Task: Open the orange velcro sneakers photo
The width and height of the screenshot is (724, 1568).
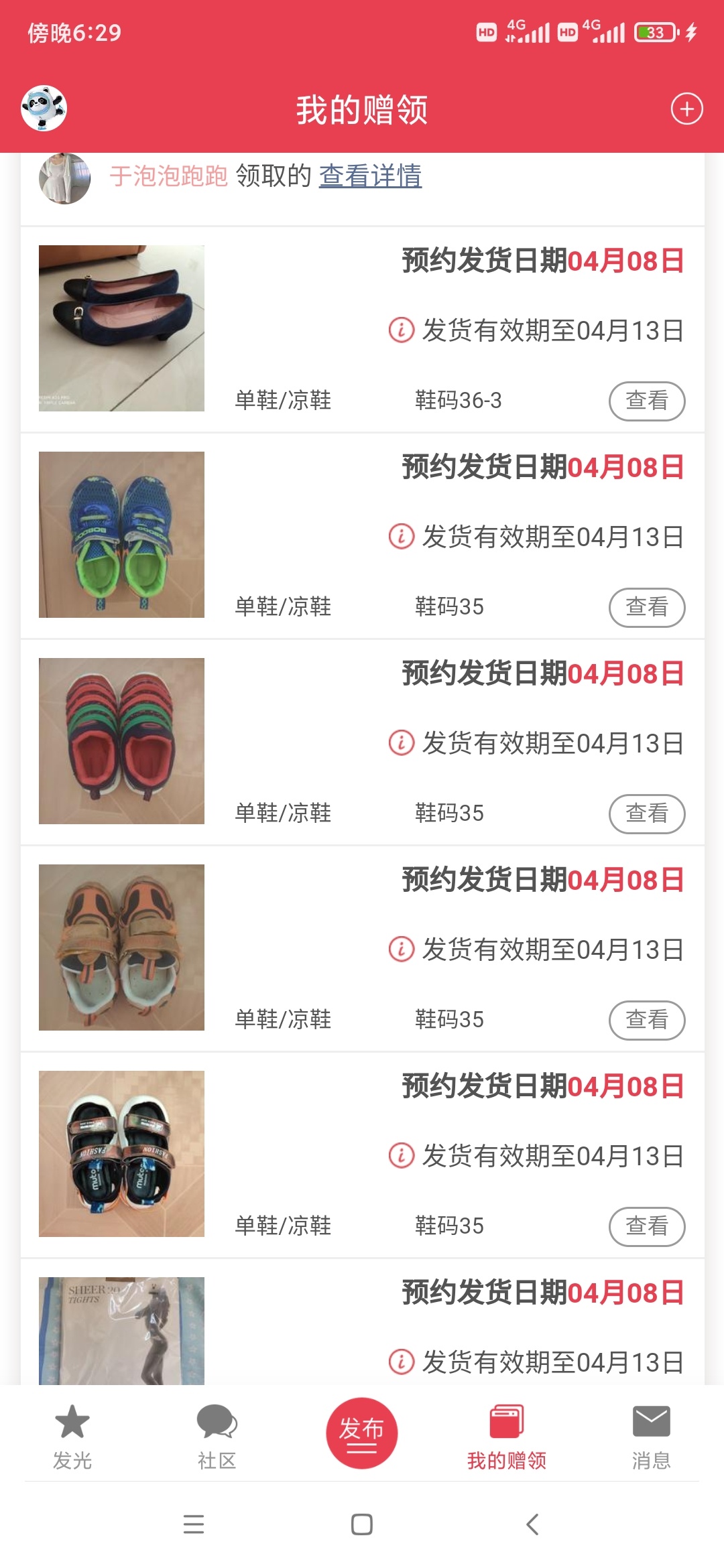Action: [x=121, y=948]
